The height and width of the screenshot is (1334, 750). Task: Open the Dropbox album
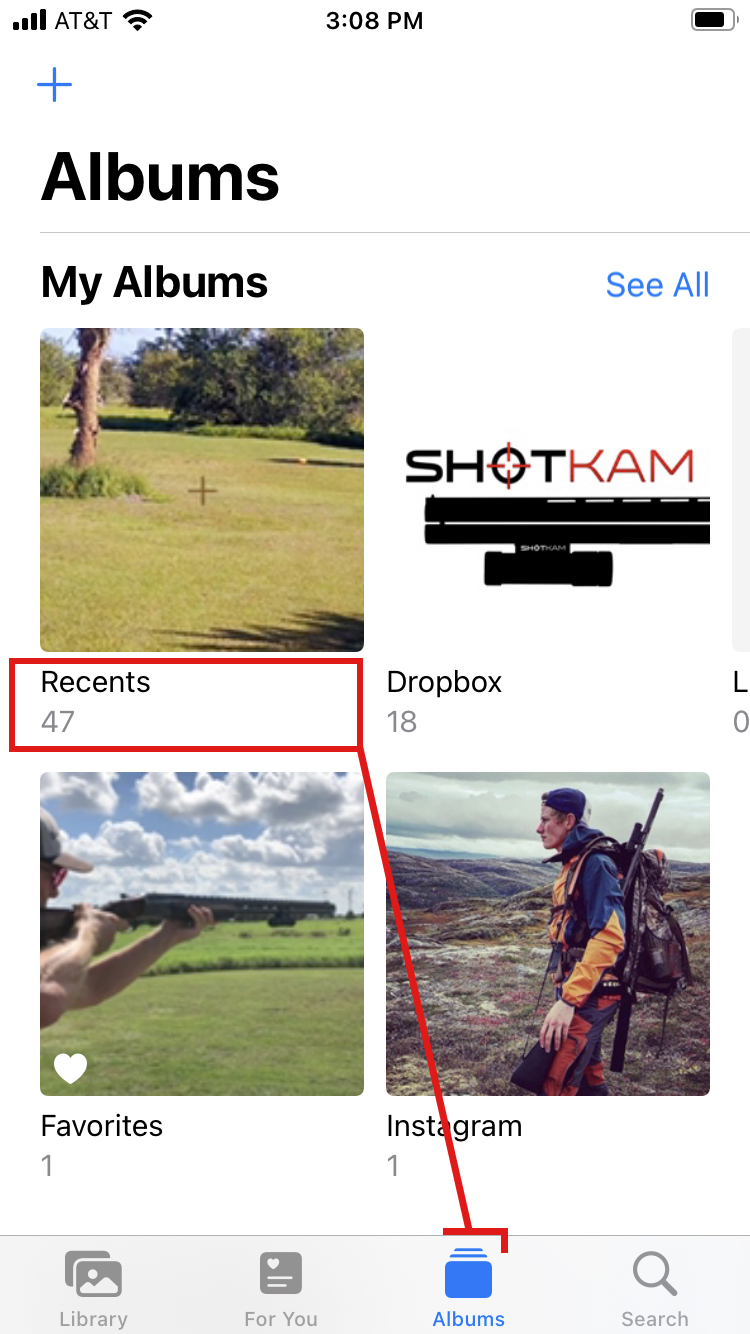click(548, 490)
